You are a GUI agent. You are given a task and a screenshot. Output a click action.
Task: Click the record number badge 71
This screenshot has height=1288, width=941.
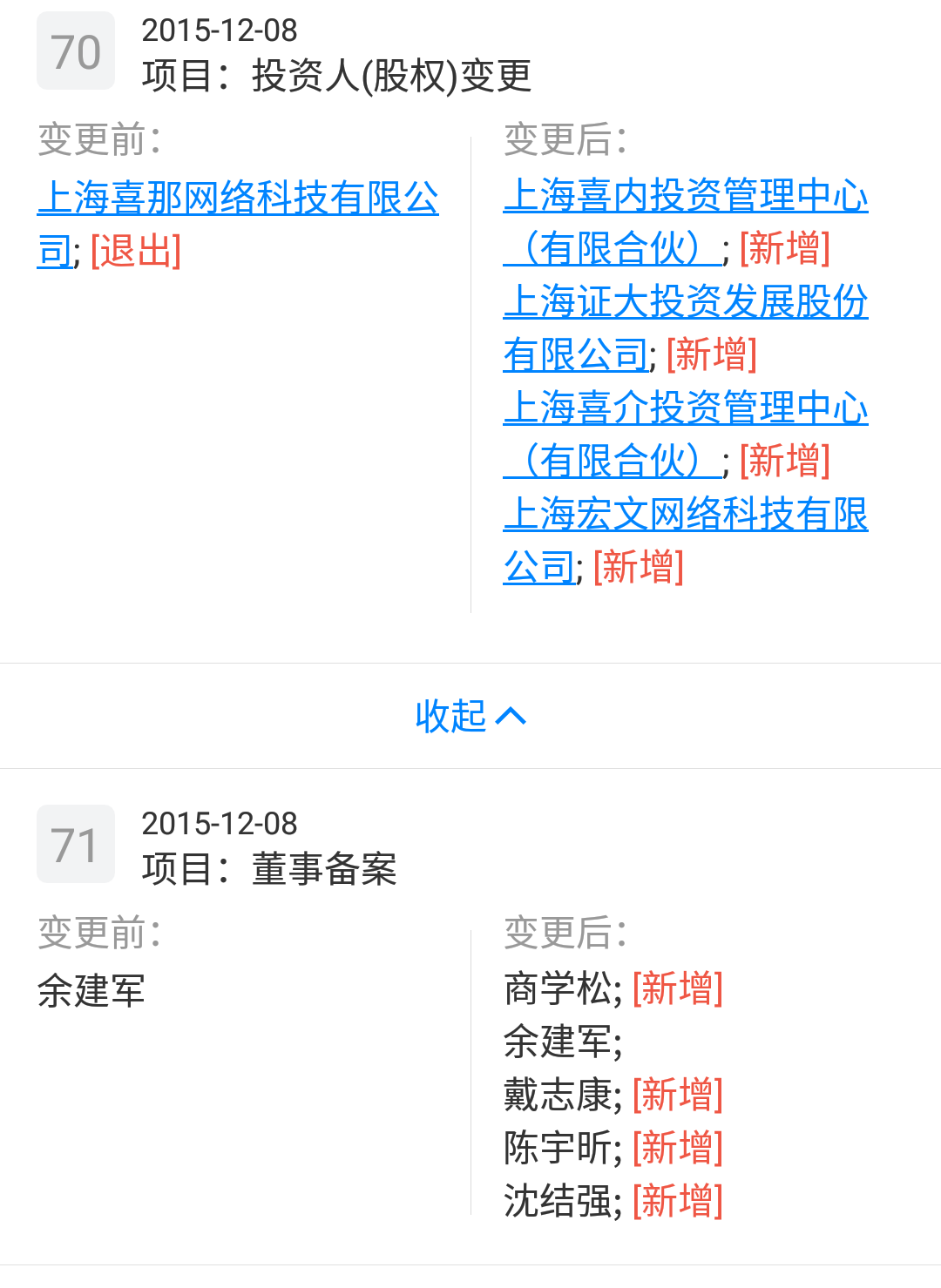(x=75, y=843)
